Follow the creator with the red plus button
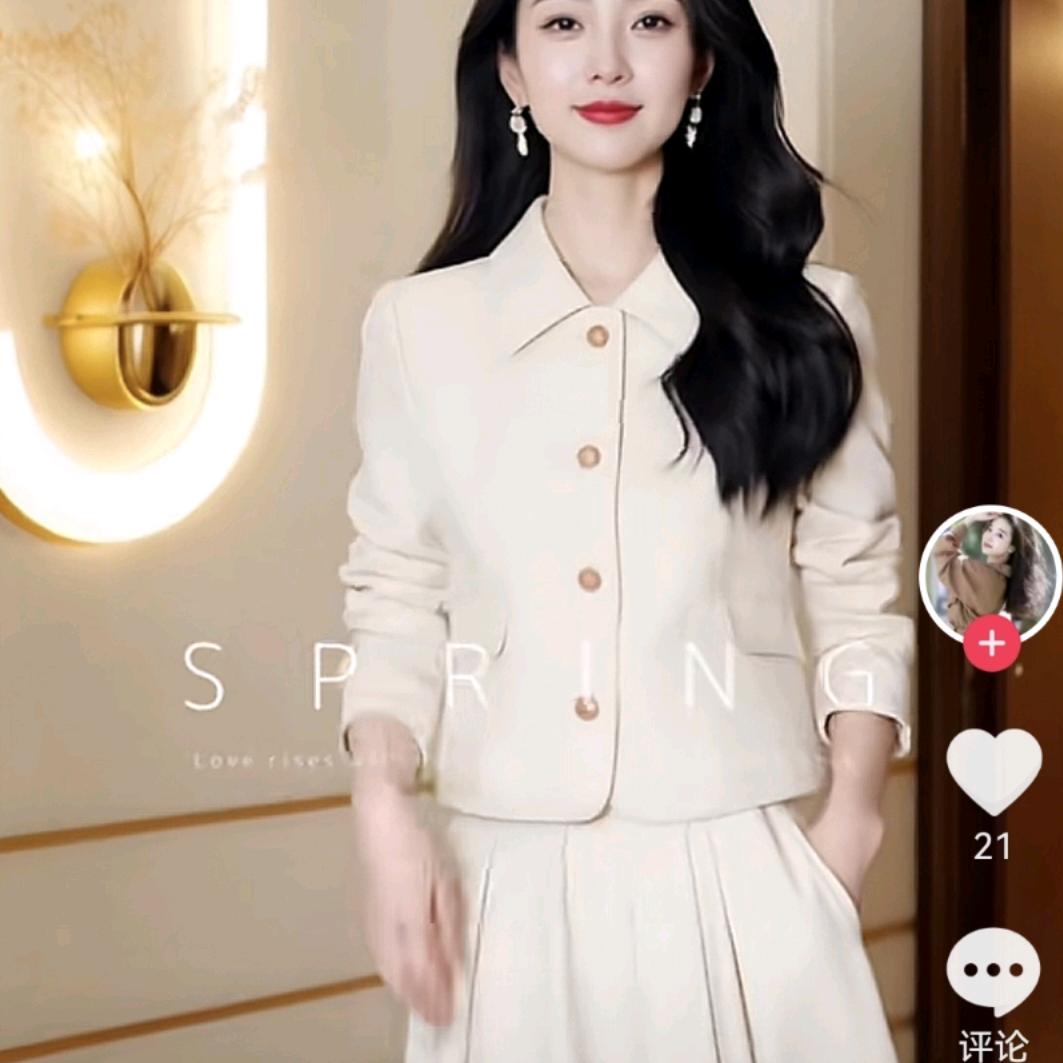The height and width of the screenshot is (1063, 1063). 992,643
